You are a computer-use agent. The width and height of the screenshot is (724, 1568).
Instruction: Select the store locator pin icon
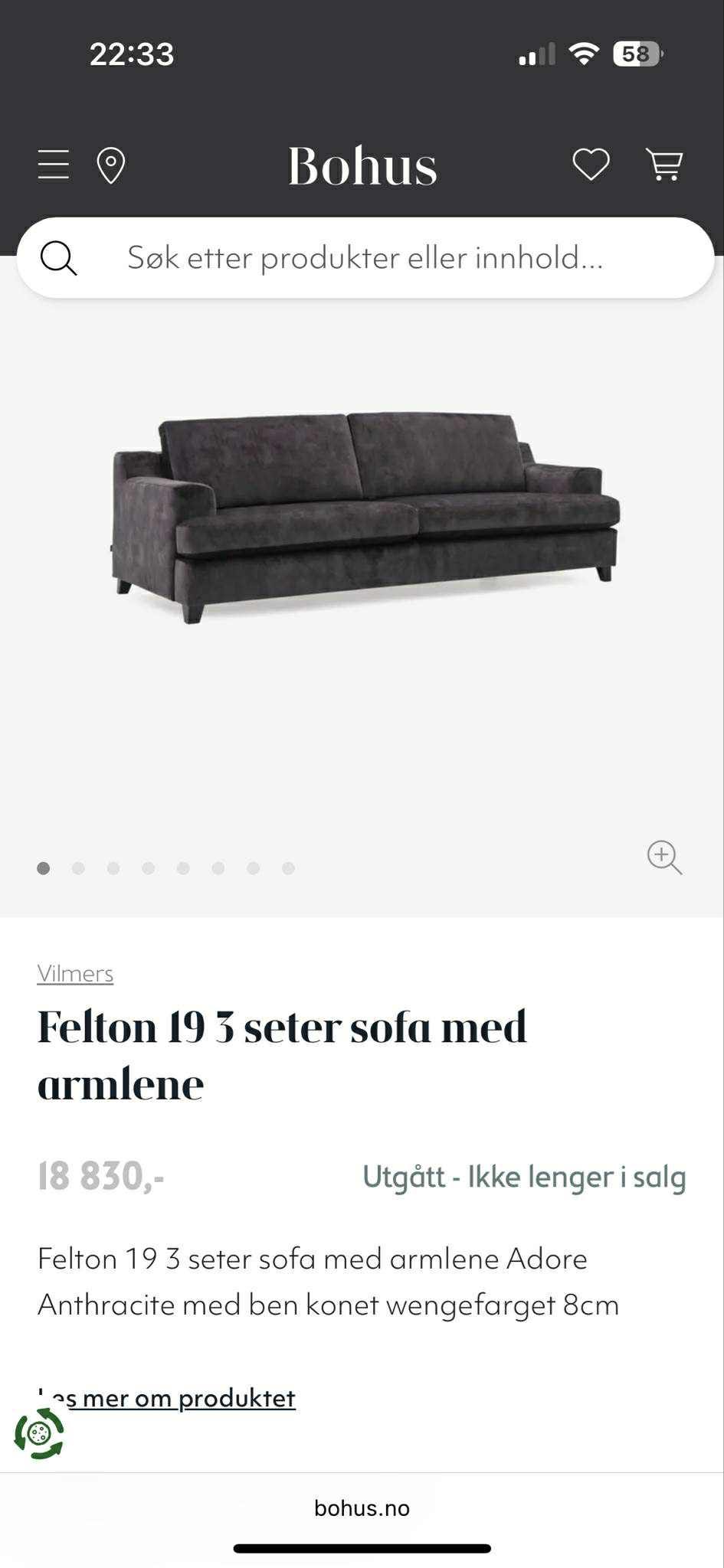[x=110, y=165]
